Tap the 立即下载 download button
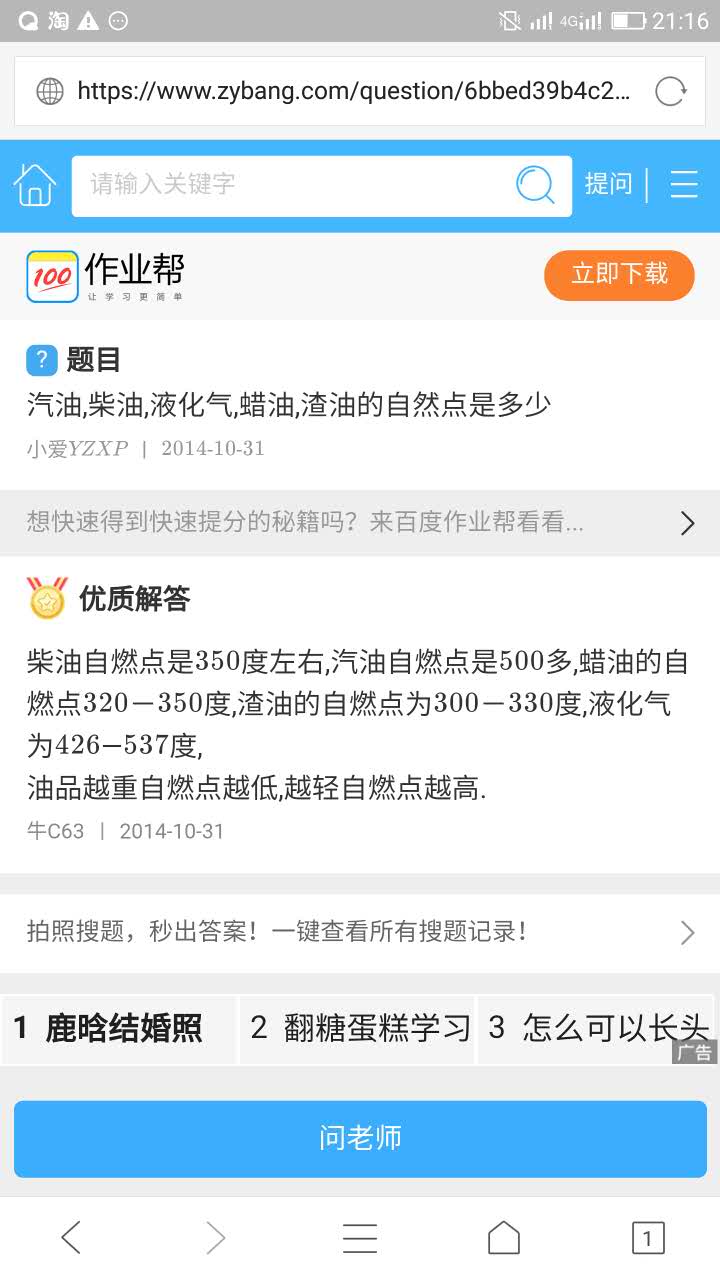This screenshot has width=720, height=1280. 619,275
